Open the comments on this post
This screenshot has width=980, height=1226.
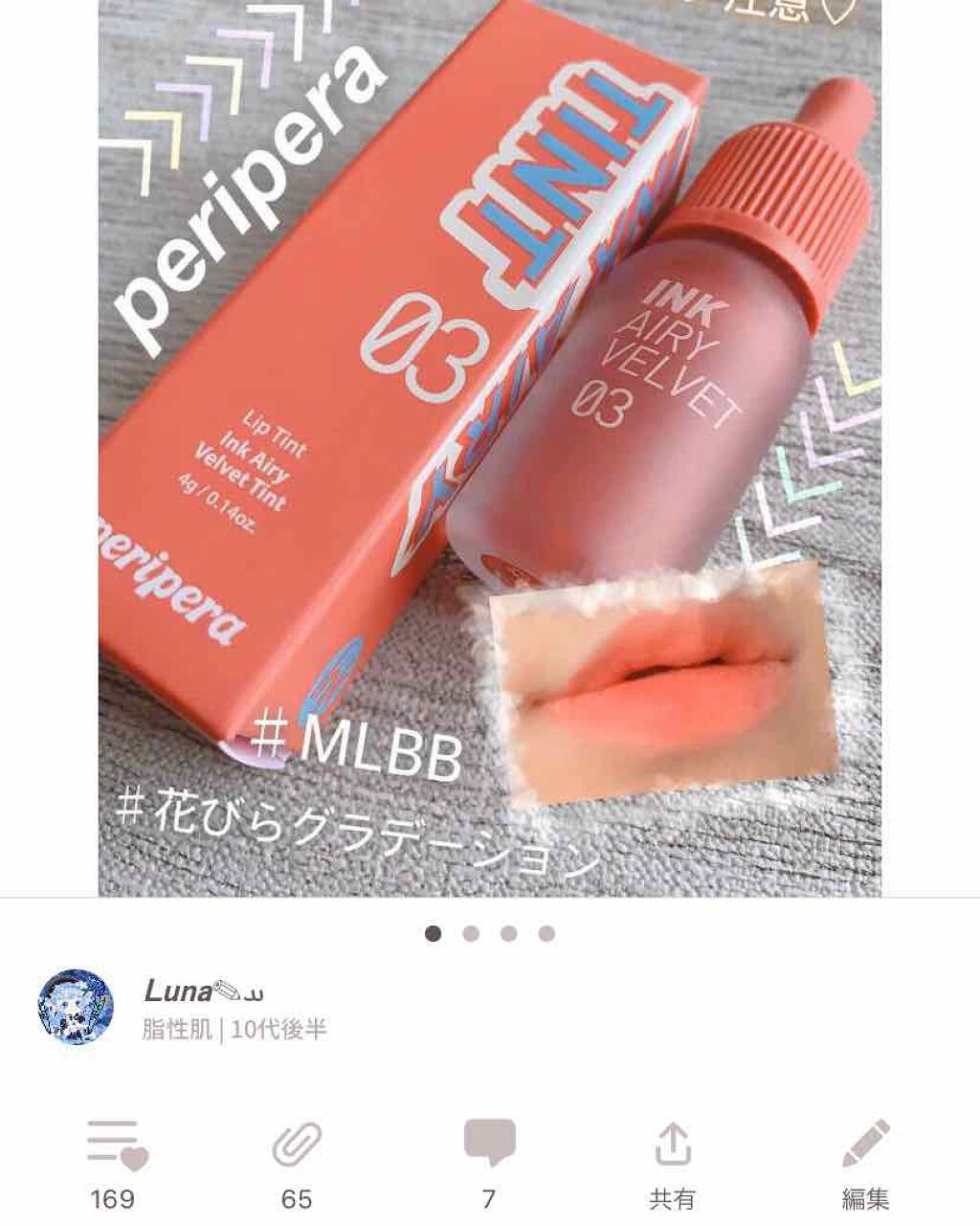489,1147
